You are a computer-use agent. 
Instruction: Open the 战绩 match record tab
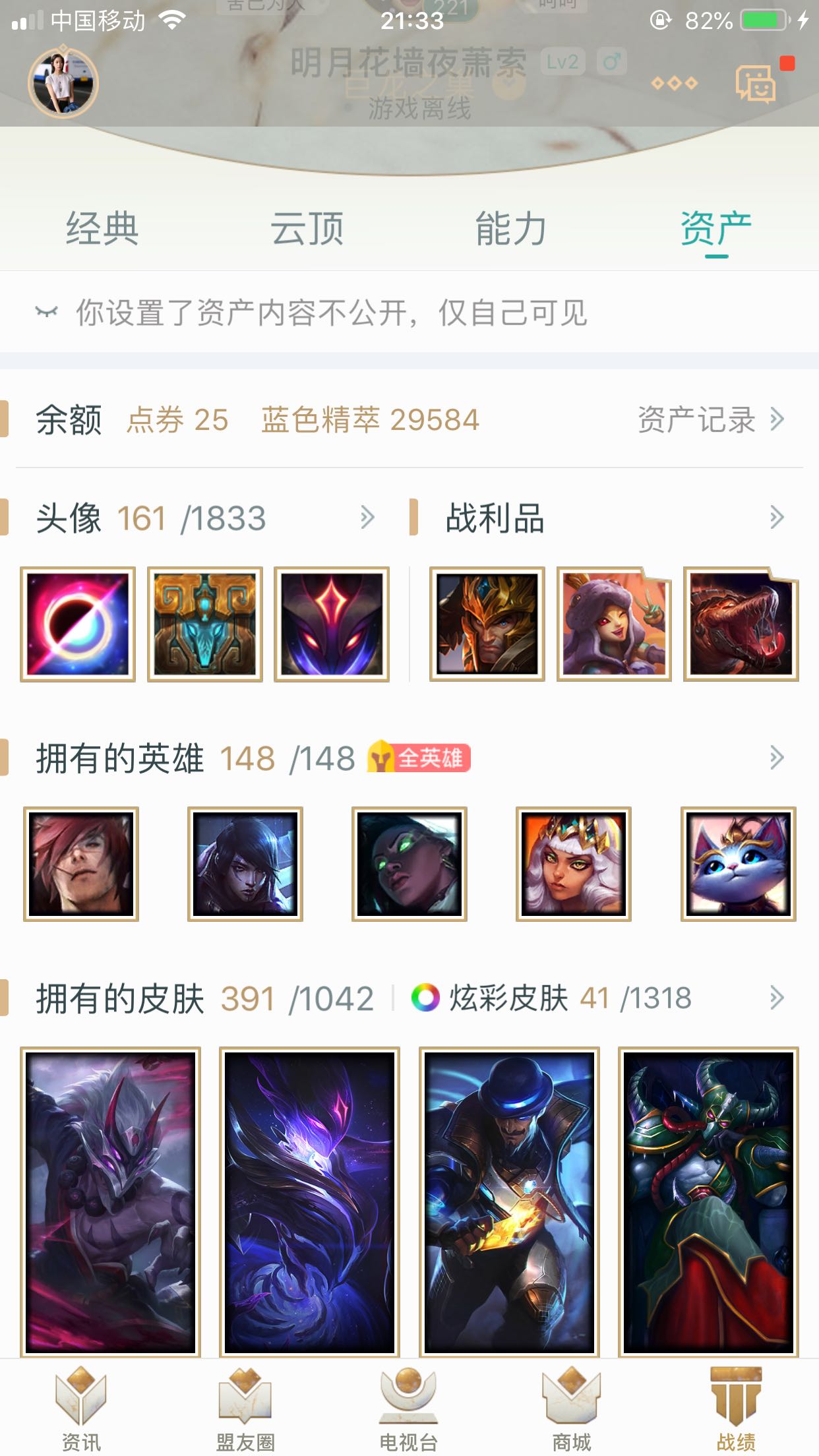[x=736, y=1409]
